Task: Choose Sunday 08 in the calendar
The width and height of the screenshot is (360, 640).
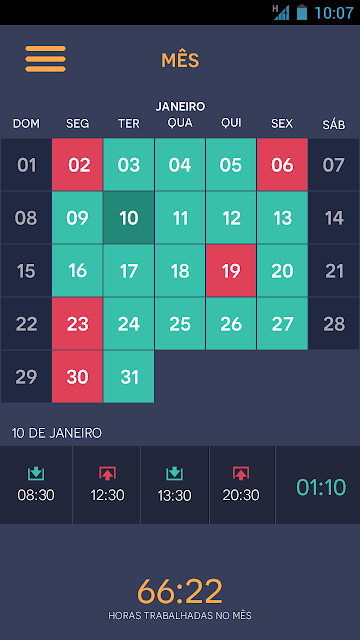Action: [26, 218]
